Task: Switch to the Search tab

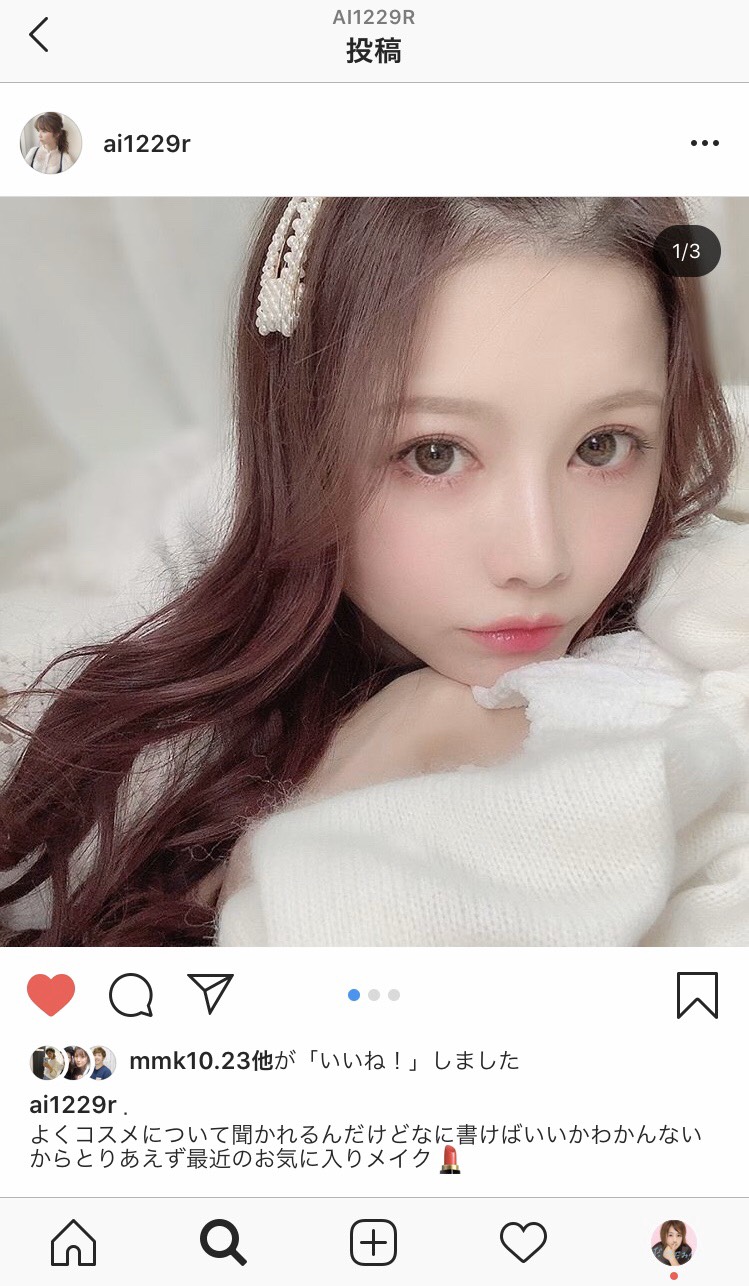Action: tap(223, 1243)
